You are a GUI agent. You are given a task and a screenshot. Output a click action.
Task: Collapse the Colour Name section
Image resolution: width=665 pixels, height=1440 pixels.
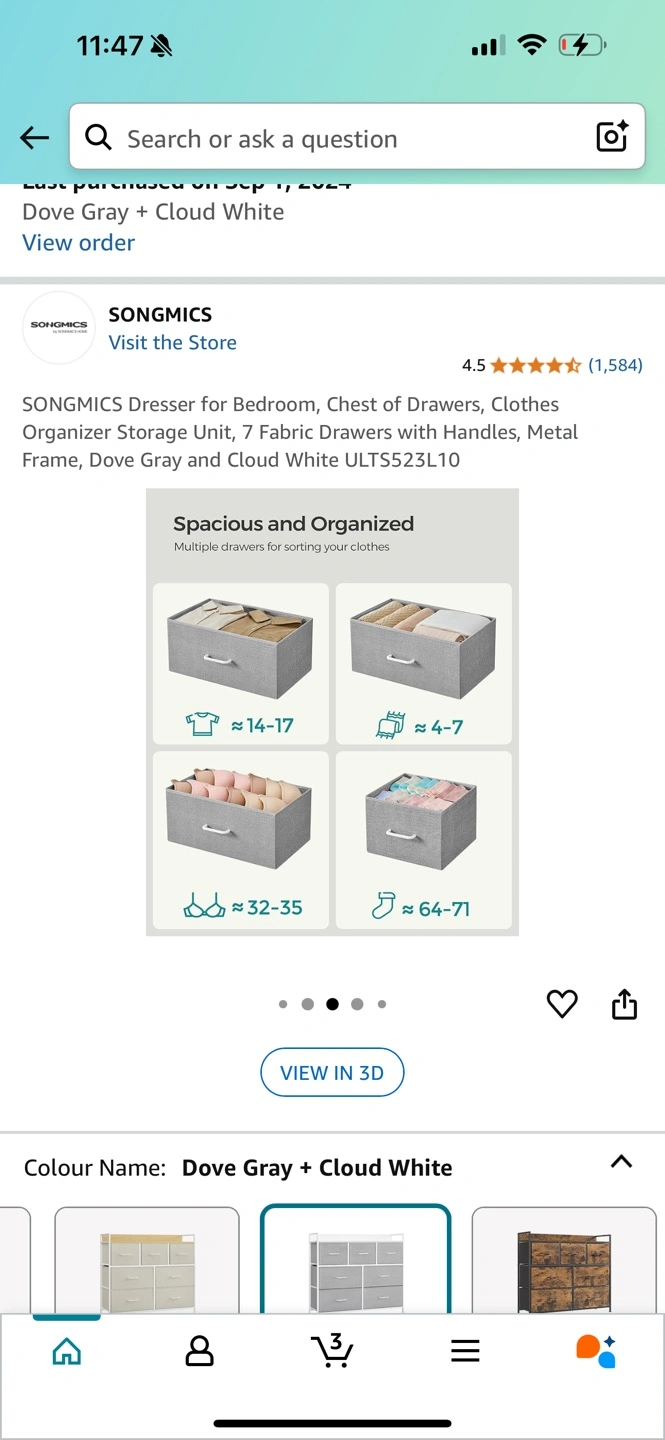(x=621, y=1162)
